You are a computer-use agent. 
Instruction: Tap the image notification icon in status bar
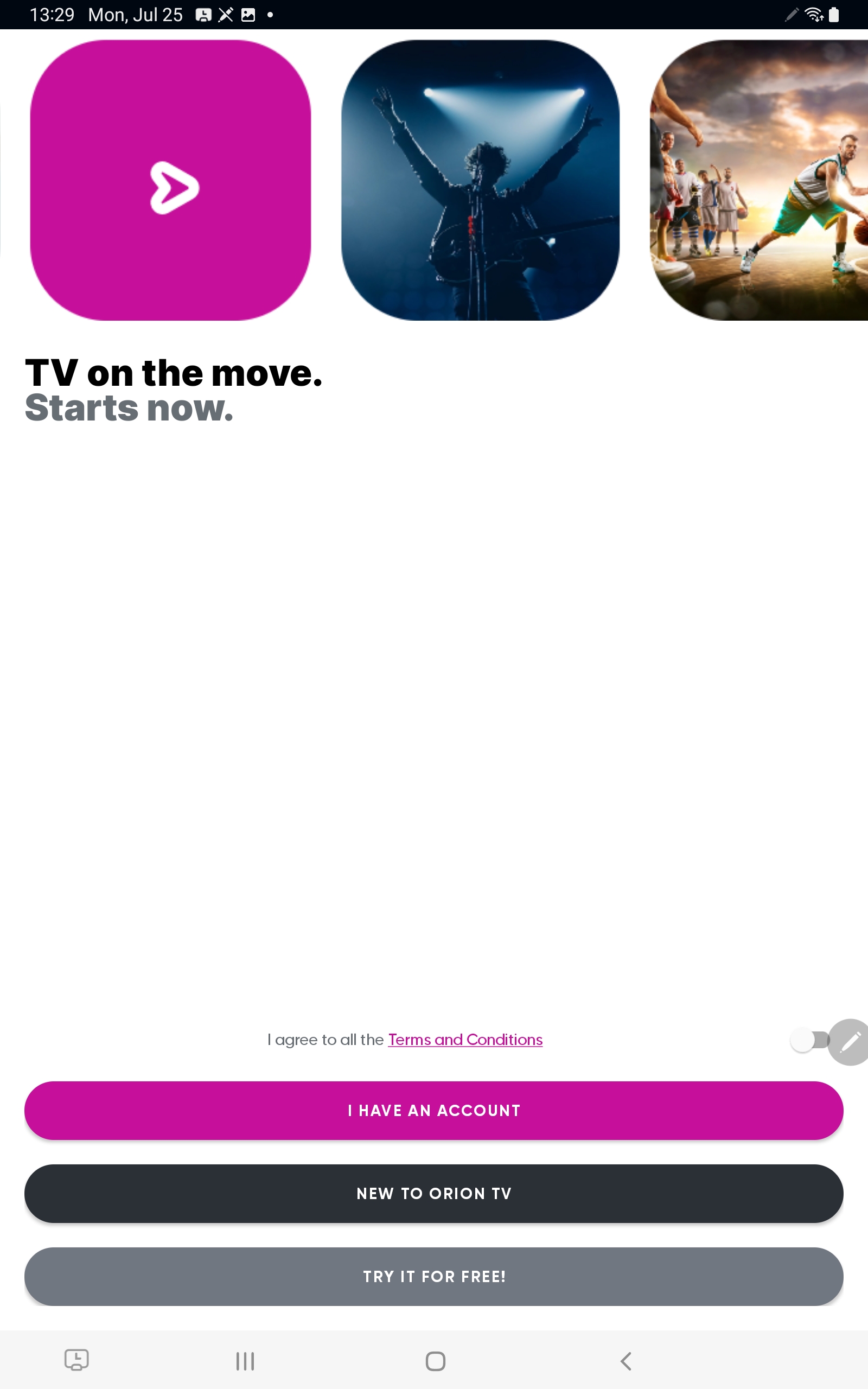coord(248,15)
